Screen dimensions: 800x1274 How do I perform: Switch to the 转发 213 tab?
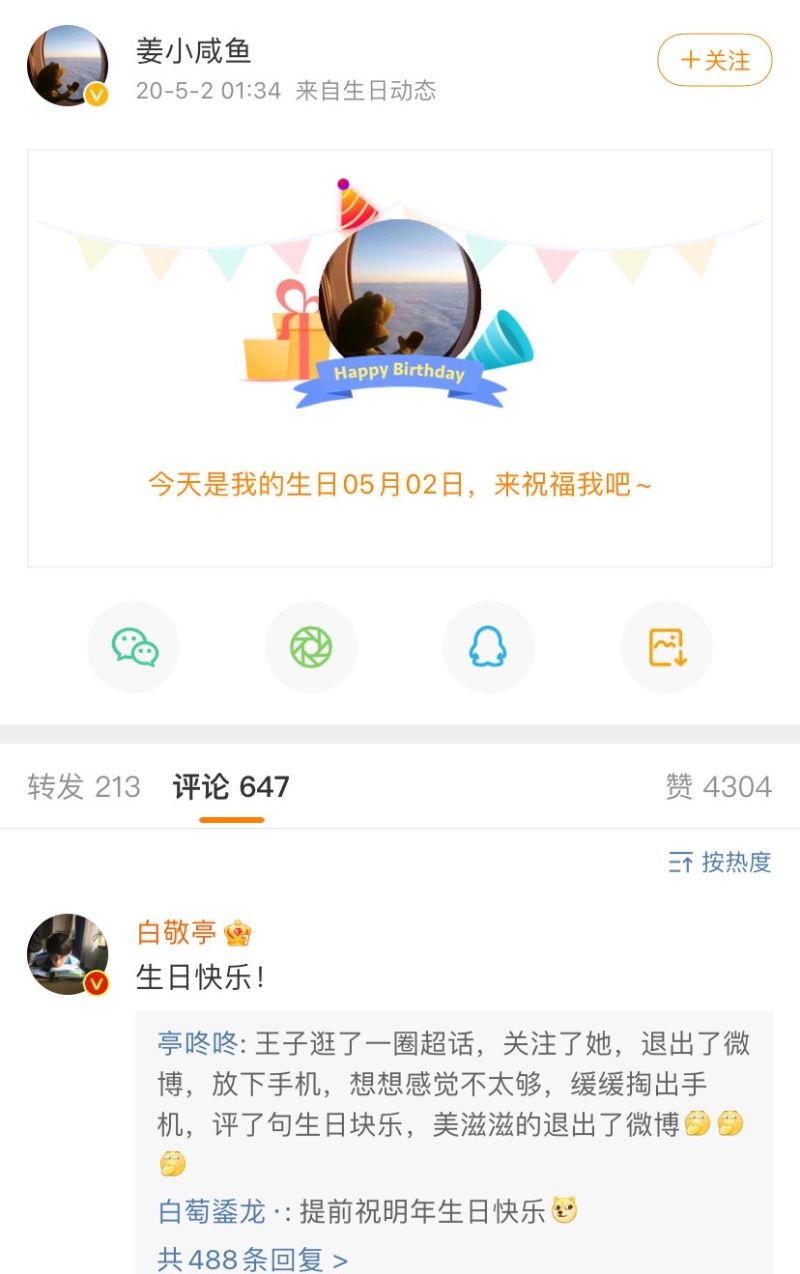(x=84, y=787)
